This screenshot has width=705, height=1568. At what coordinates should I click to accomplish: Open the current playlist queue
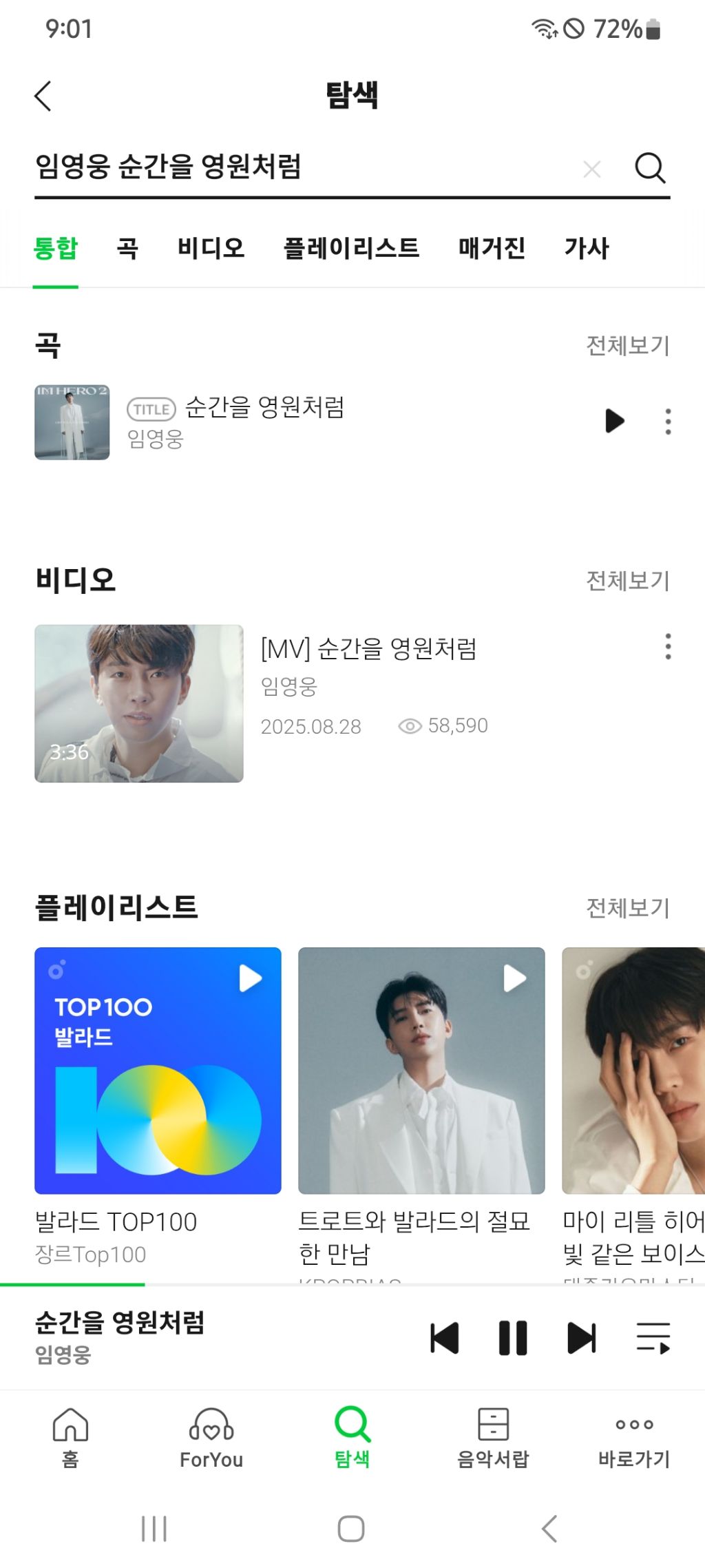tap(653, 1338)
